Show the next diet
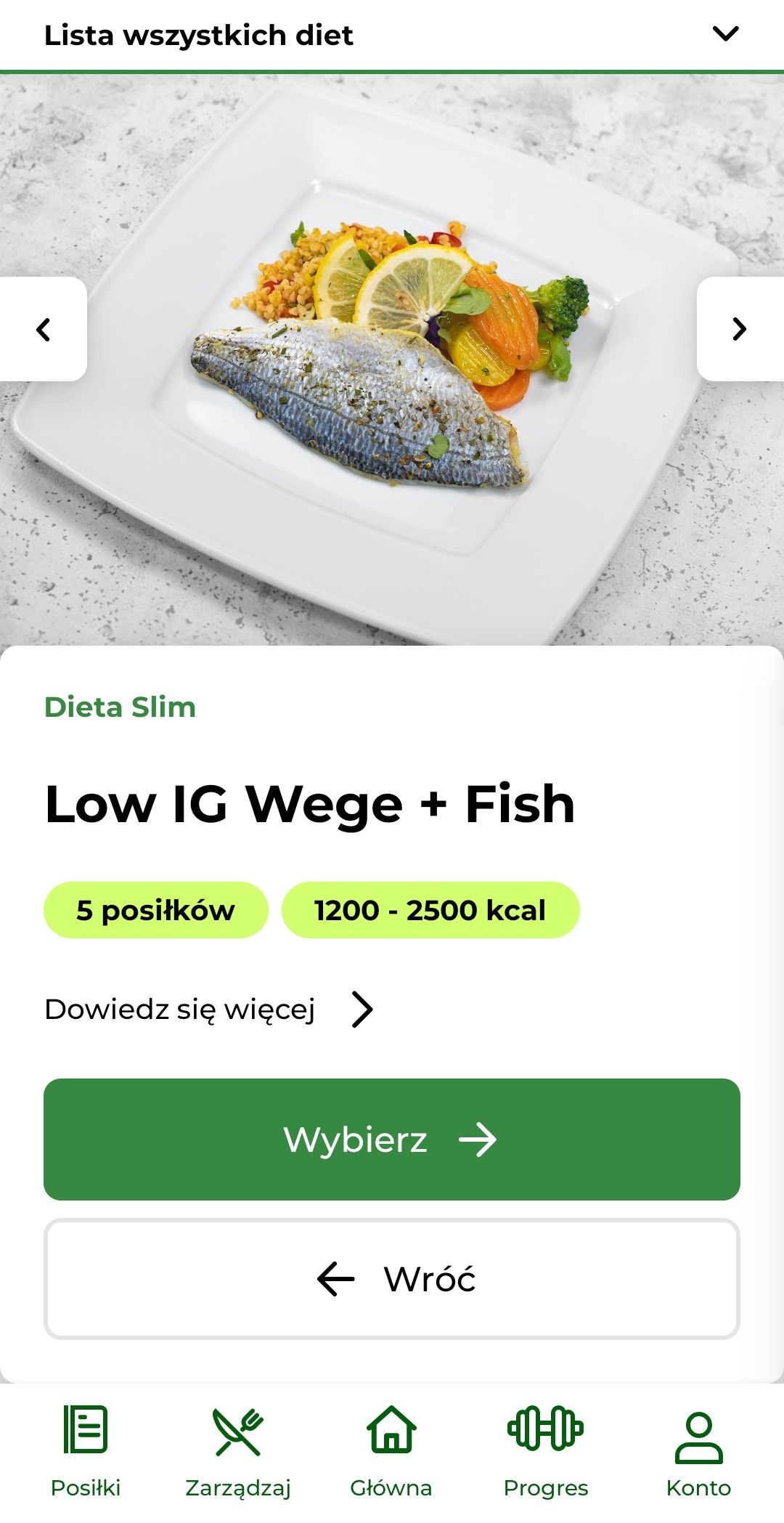 point(739,329)
